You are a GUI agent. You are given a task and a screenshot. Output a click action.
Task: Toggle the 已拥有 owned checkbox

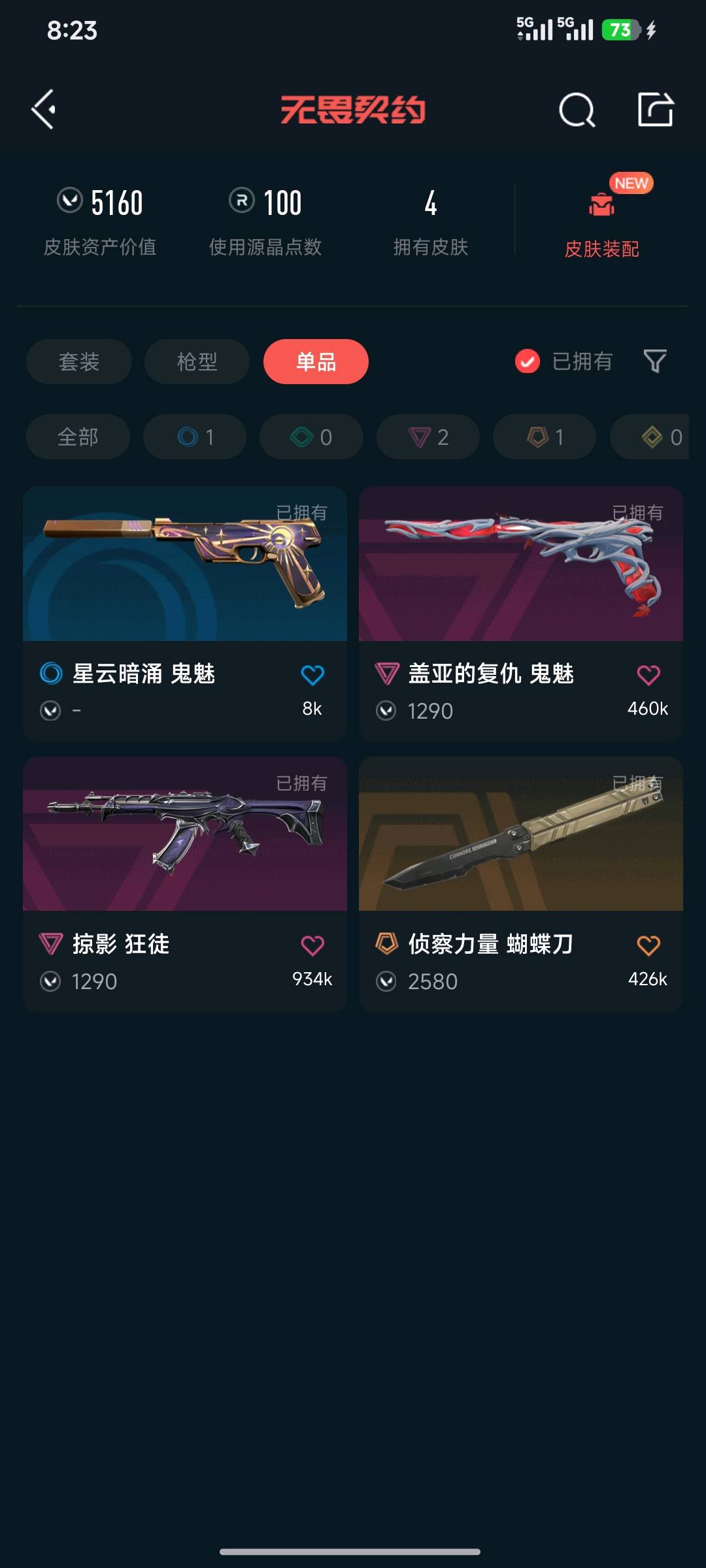click(527, 361)
